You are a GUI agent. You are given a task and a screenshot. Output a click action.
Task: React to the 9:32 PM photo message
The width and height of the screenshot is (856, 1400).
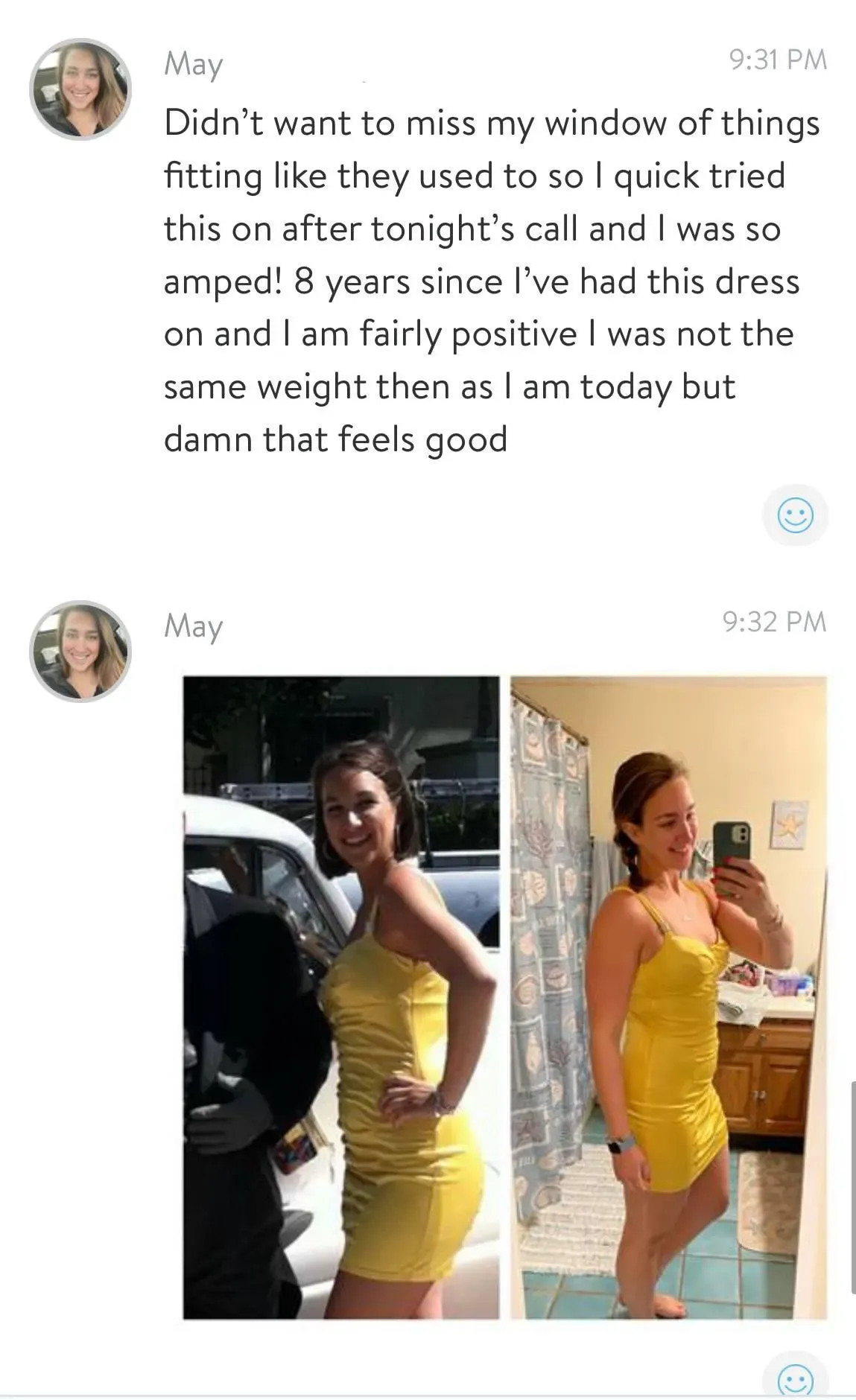tap(795, 1380)
